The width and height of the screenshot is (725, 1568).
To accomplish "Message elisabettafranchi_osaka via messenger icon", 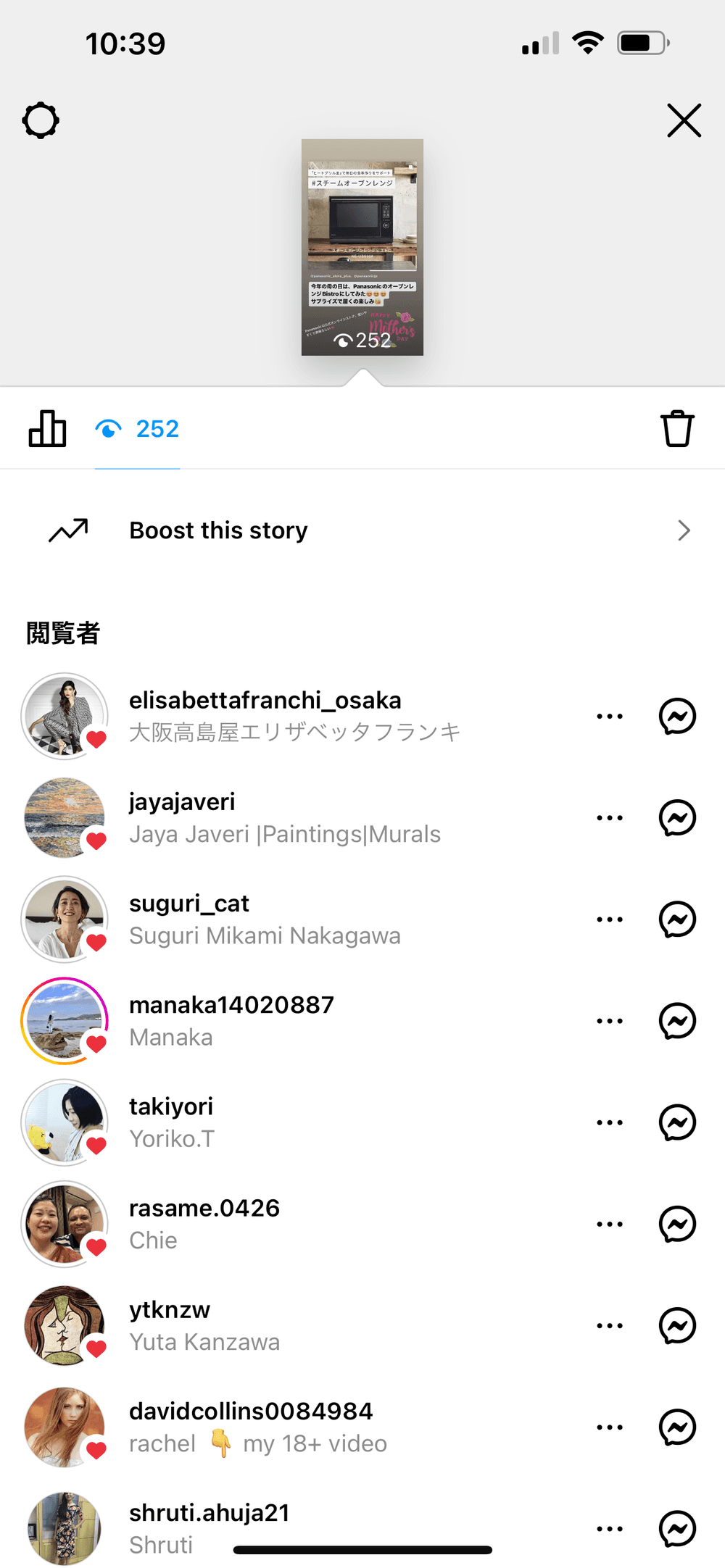I will (677, 716).
